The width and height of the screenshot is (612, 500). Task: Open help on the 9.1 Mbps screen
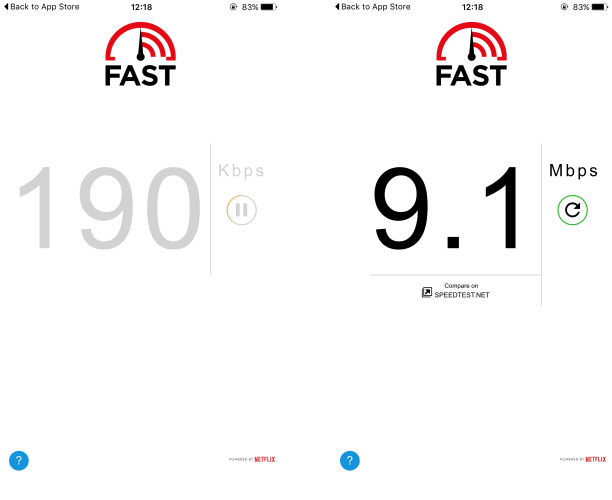tap(349, 460)
